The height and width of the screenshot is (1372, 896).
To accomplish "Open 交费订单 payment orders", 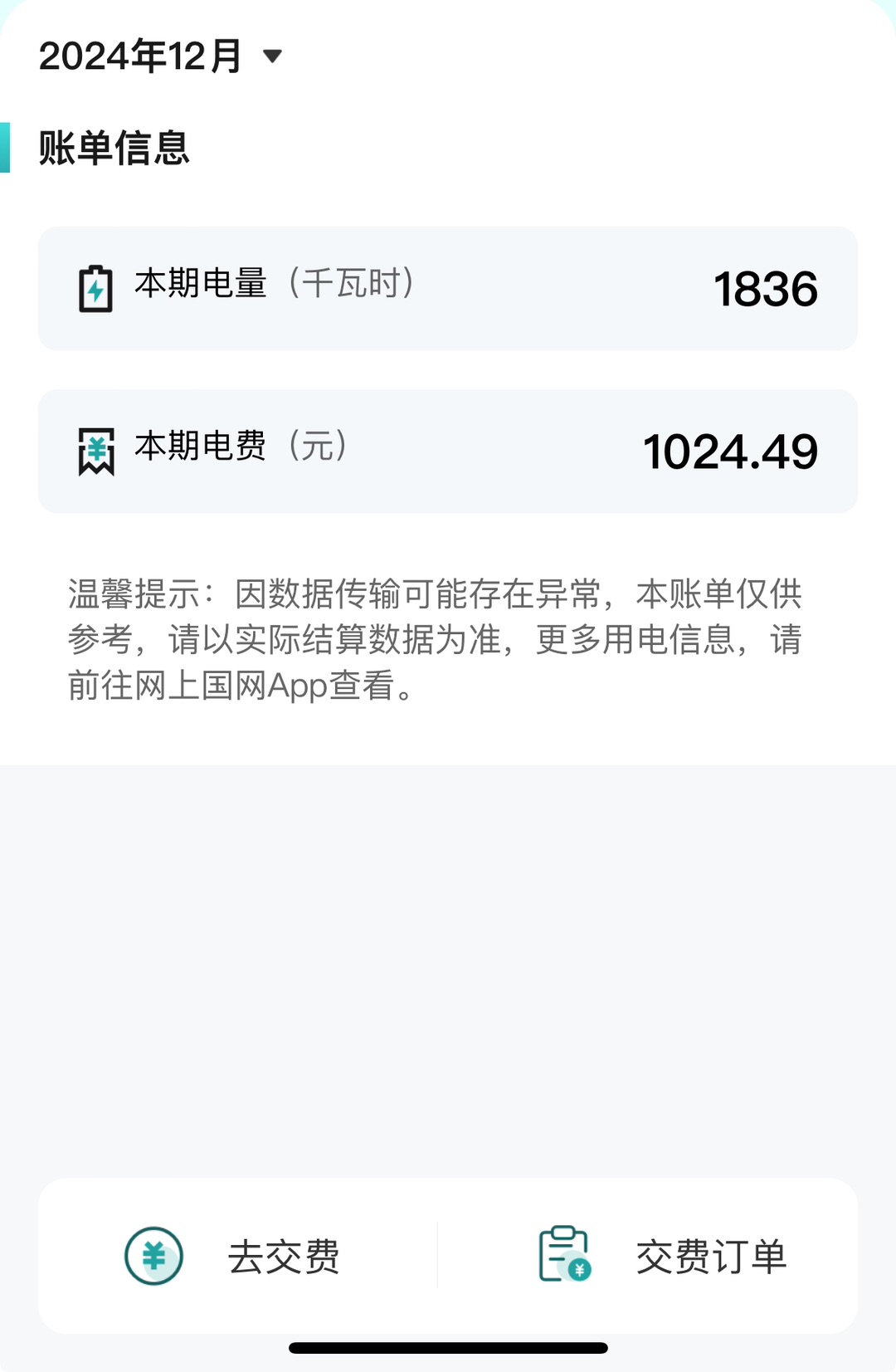I will (661, 1255).
